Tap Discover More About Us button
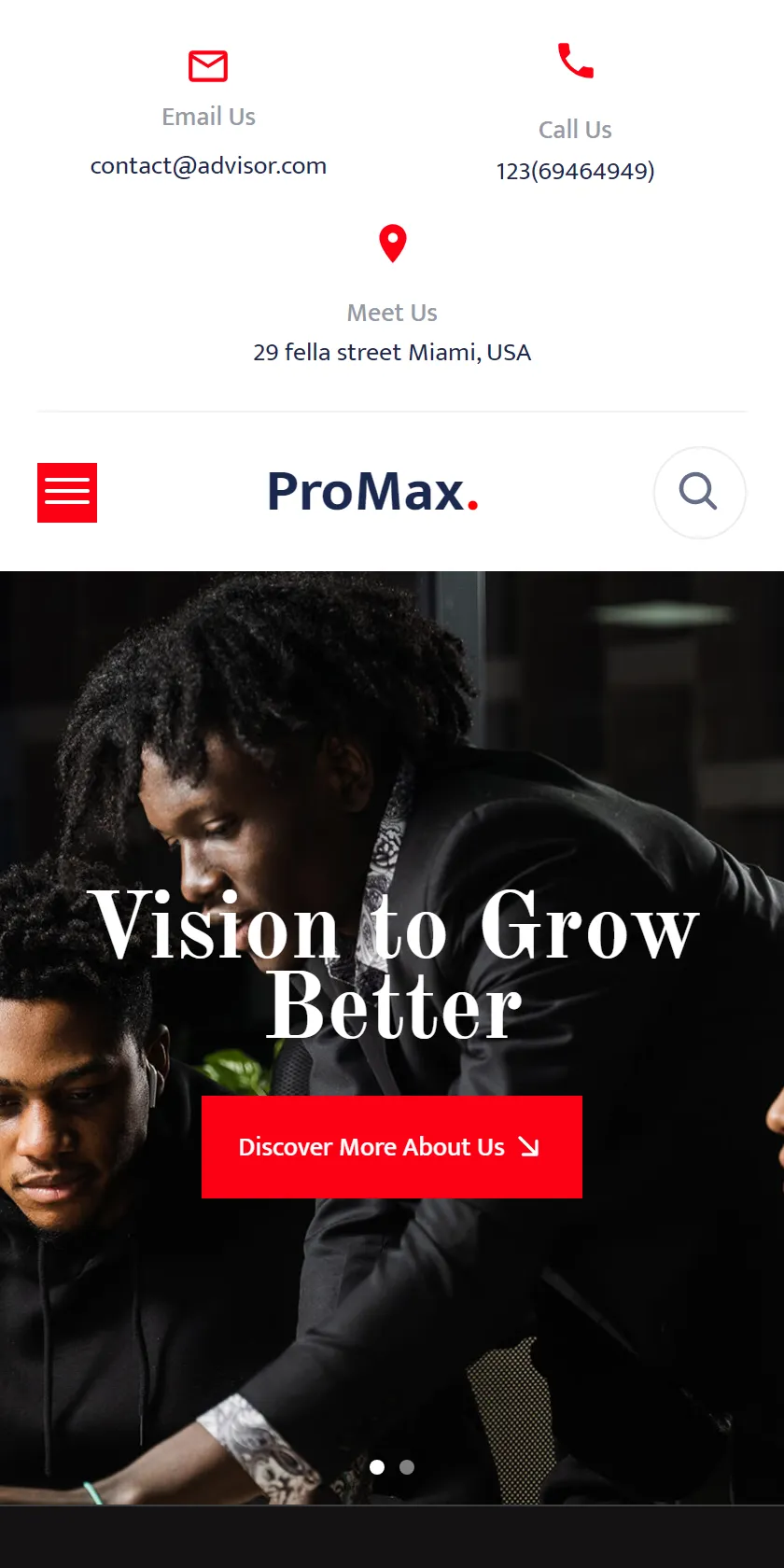 pyautogui.click(x=392, y=1147)
